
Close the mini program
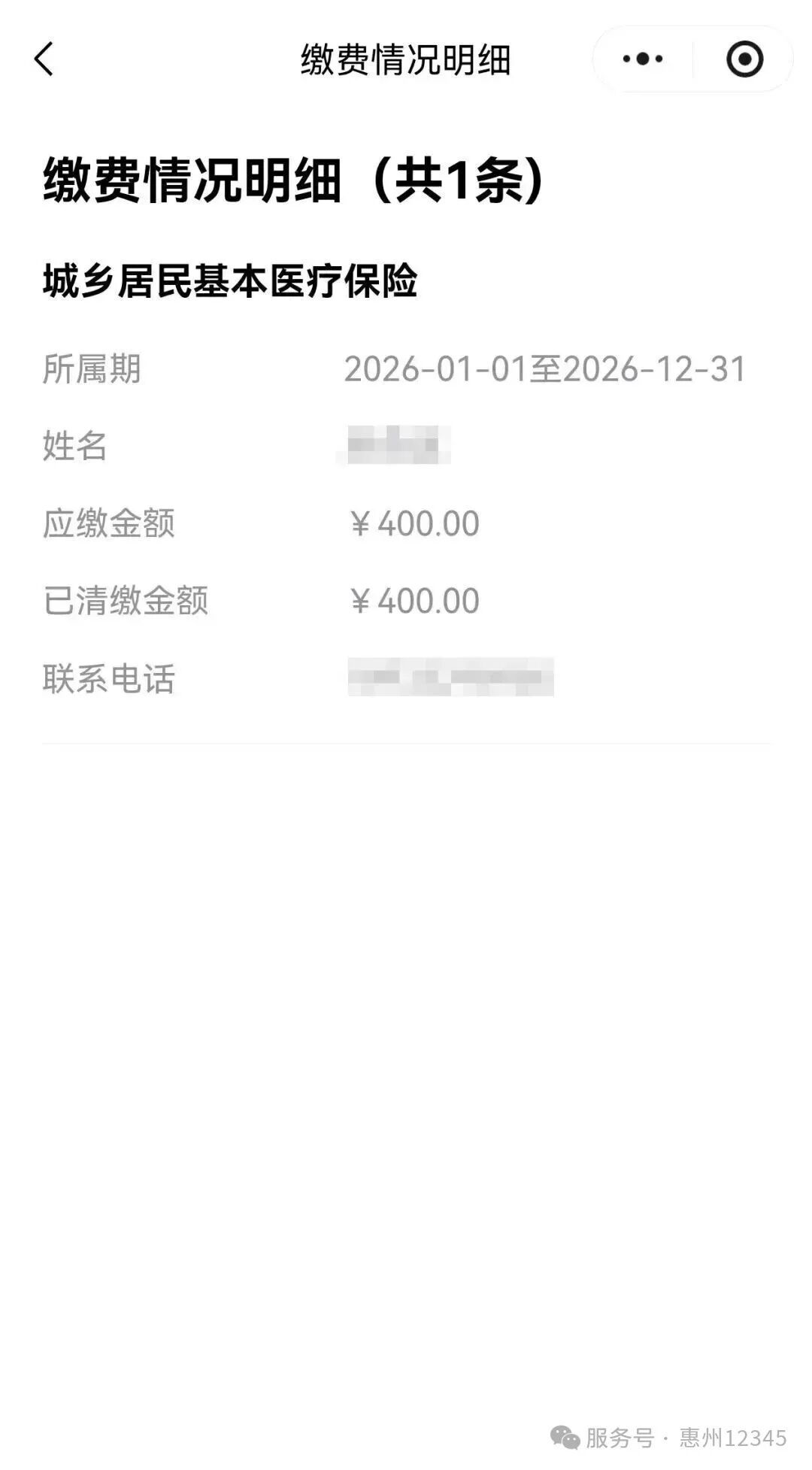[x=744, y=59]
